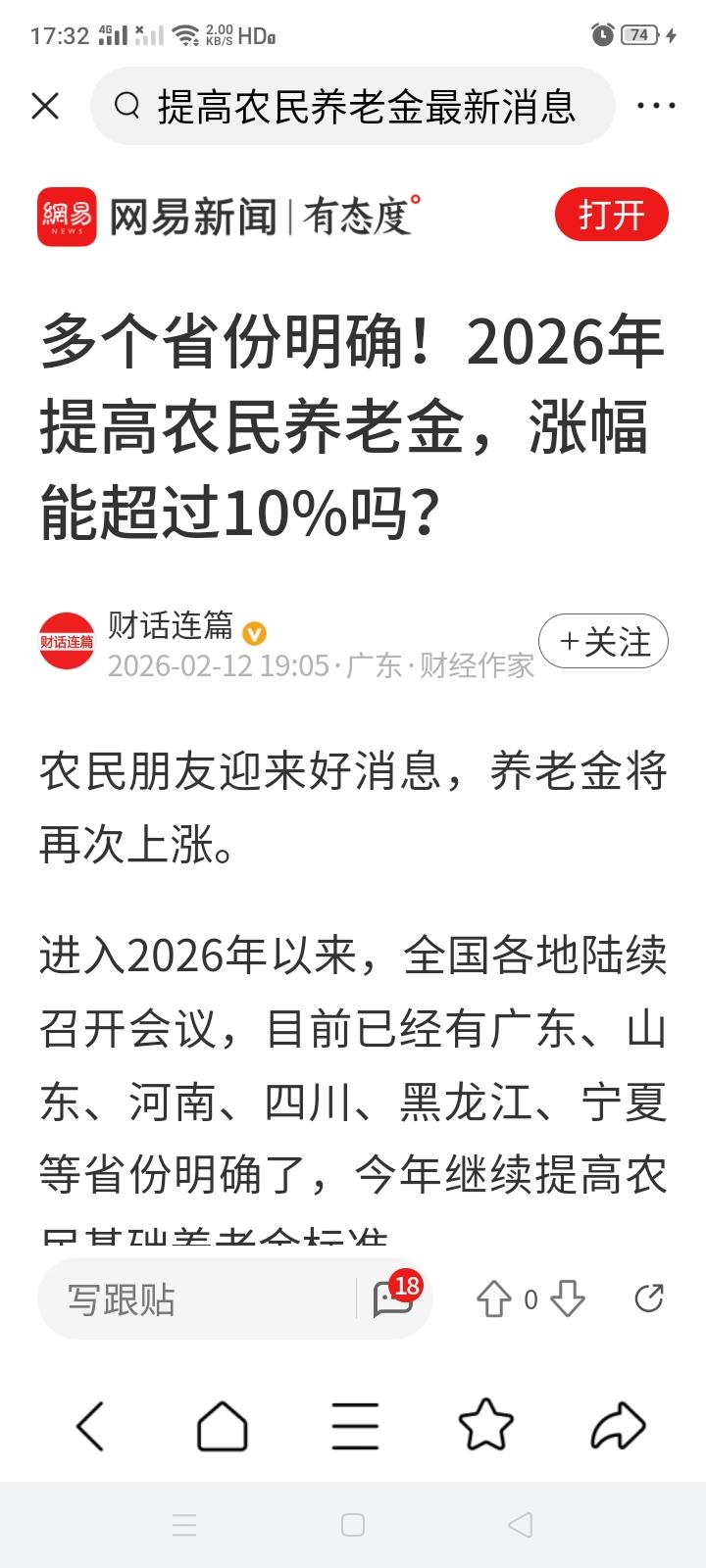Tap the 打开 open-app button
This screenshot has width=706, height=1568.
coord(612,216)
